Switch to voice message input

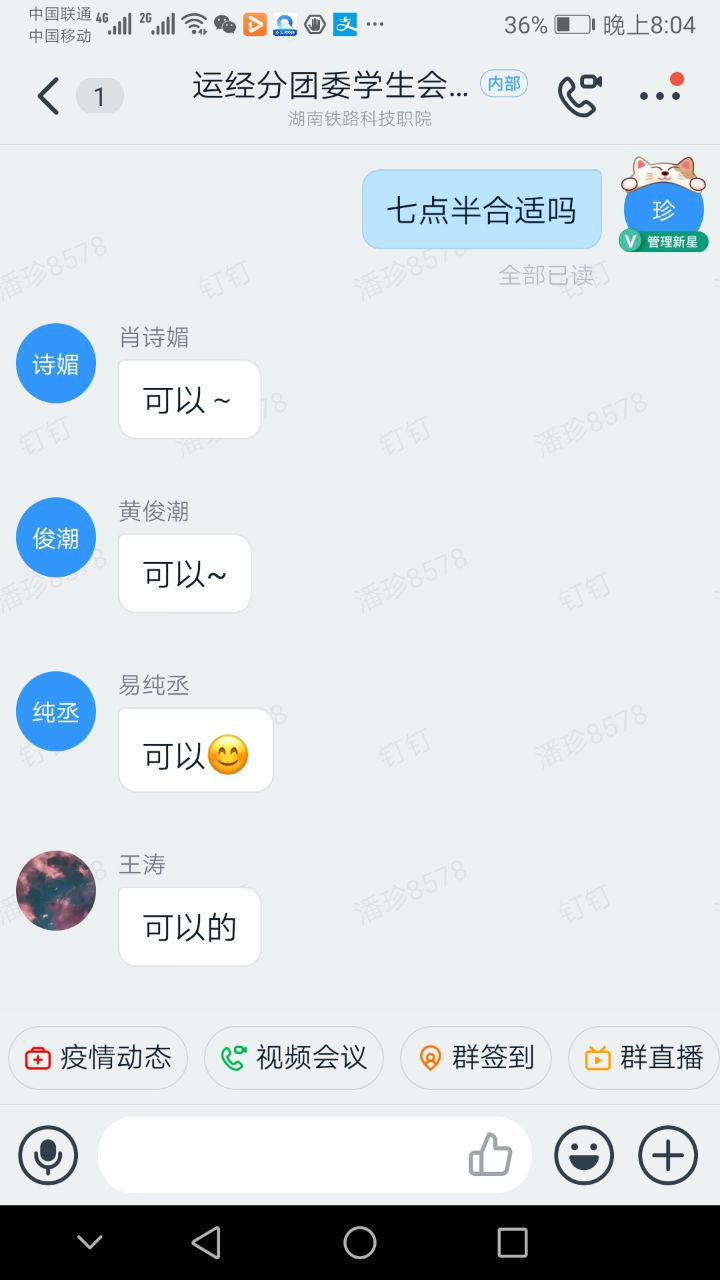48,1156
